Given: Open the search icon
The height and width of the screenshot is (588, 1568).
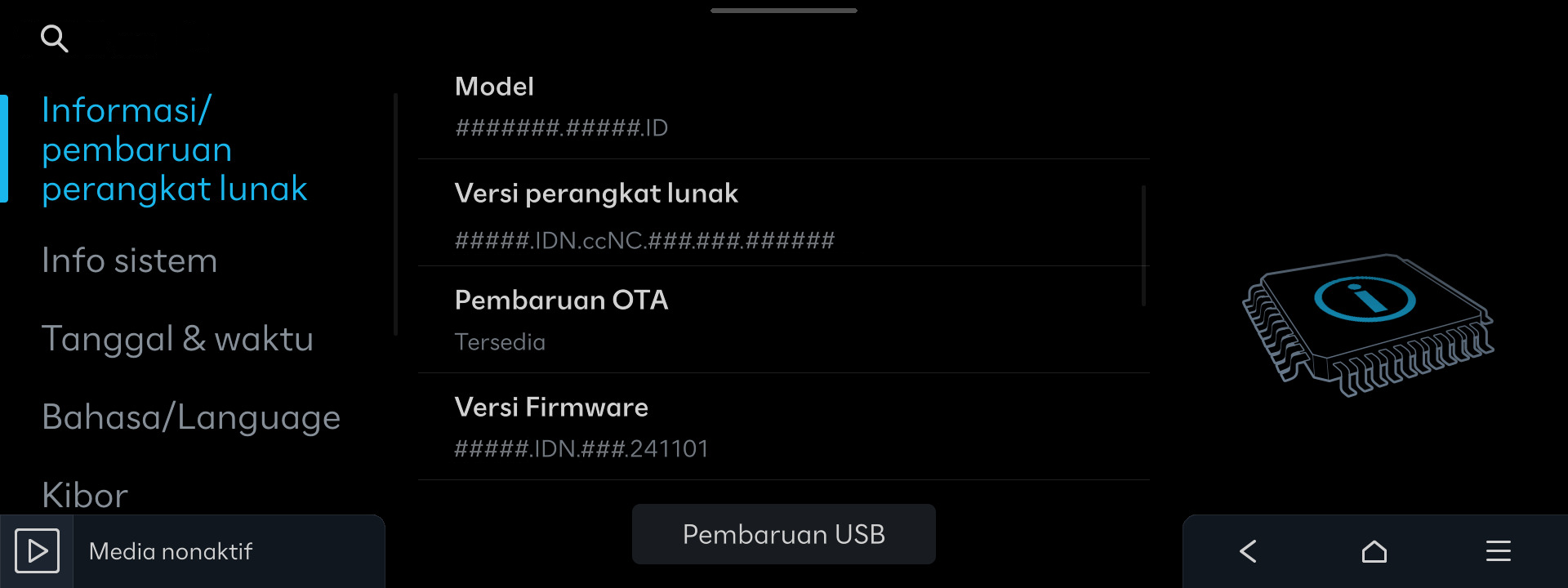Looking at the screenshot, I should [x=54, y=38].
